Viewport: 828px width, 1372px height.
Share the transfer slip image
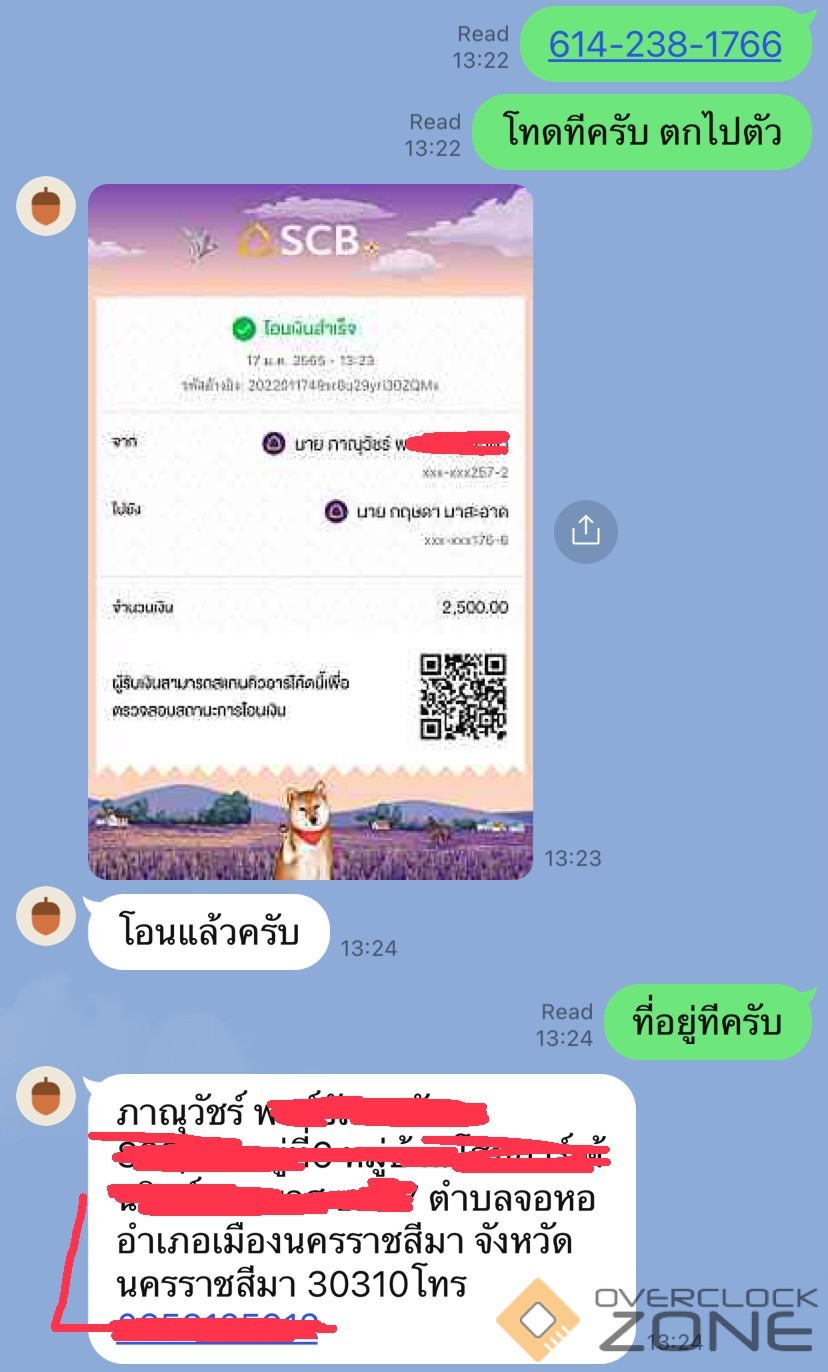click(586, 531)
